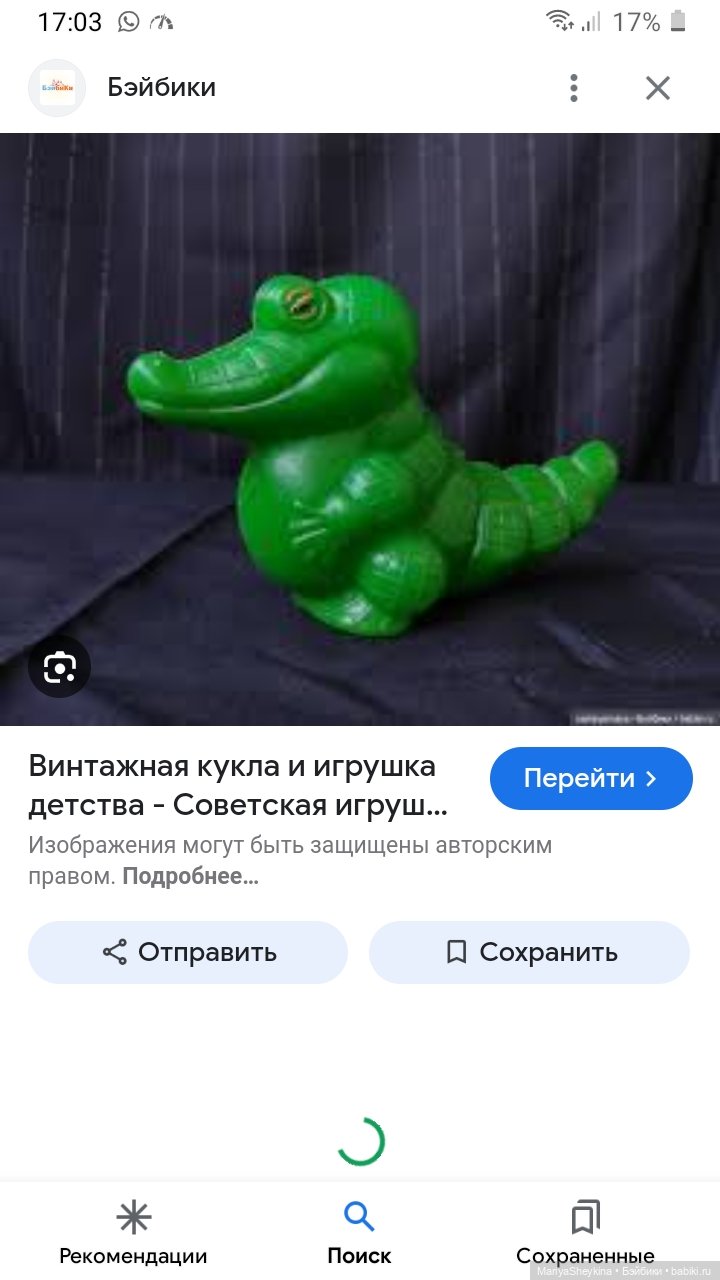Image resolution: width=720 pixels, height=1280 pixels.
Task: Switch to the Рекомендации tab
Action: [x=133, y=1233]
